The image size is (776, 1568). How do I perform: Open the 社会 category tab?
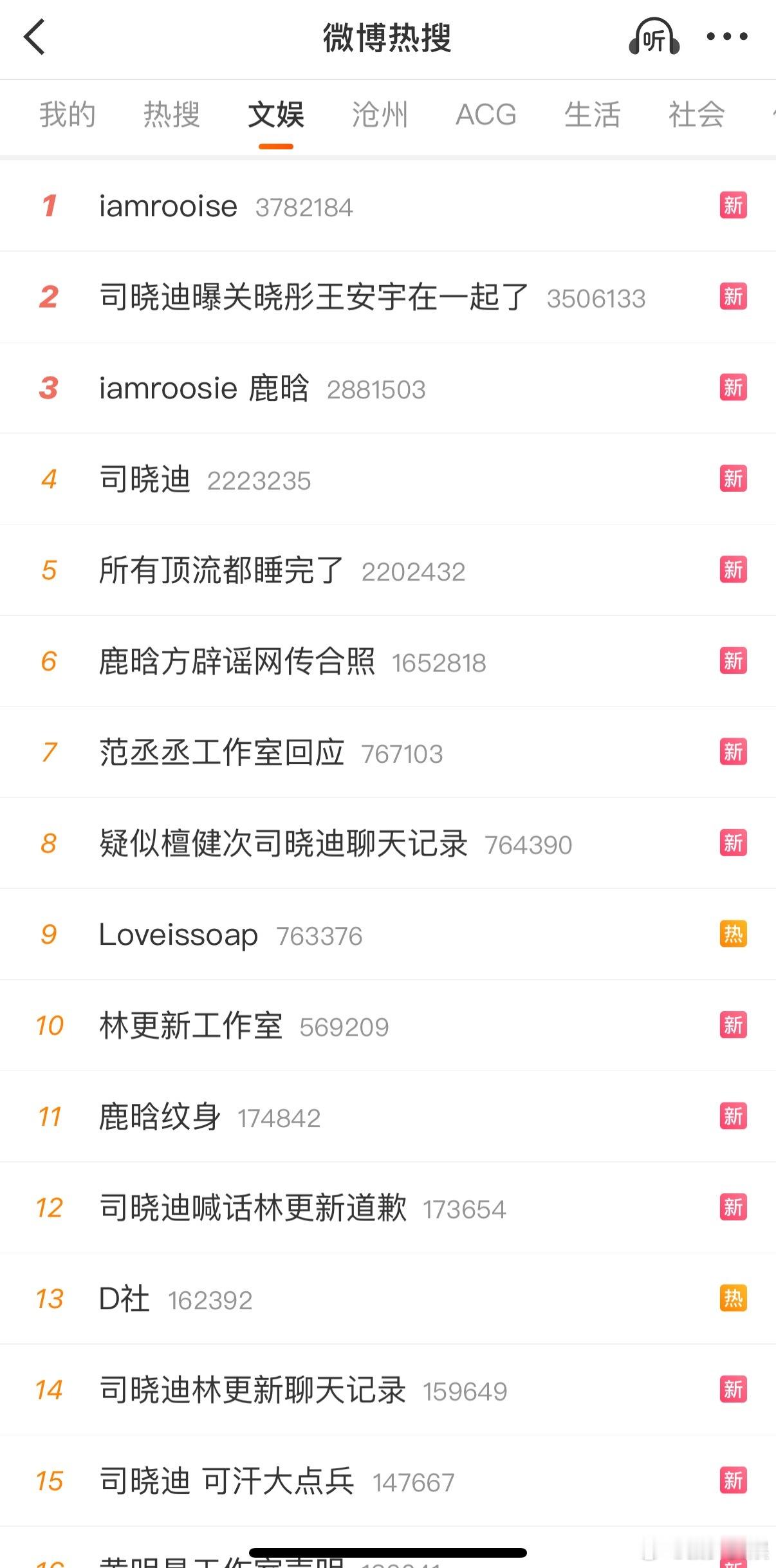[696, 116]
